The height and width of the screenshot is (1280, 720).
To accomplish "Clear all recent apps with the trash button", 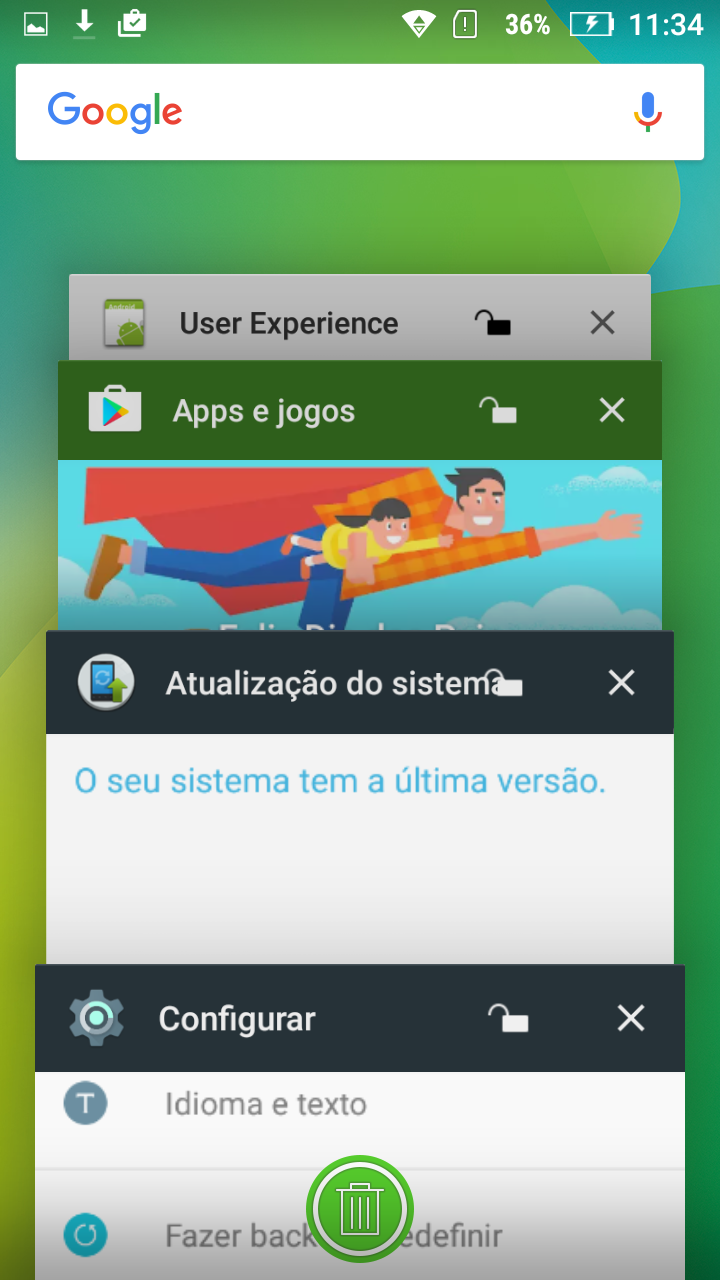I will (359, 1208).
